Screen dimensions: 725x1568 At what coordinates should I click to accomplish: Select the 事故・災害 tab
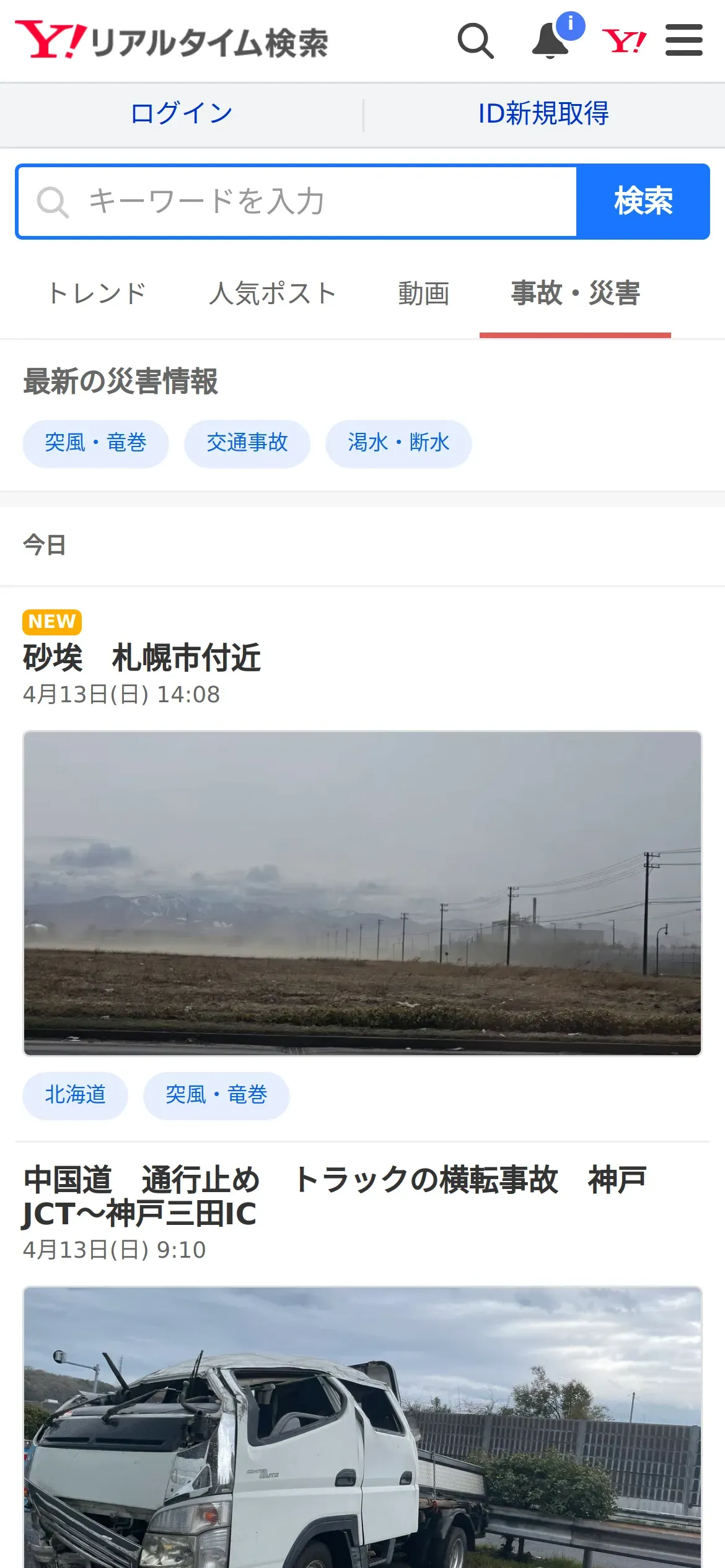click(575, 294)
